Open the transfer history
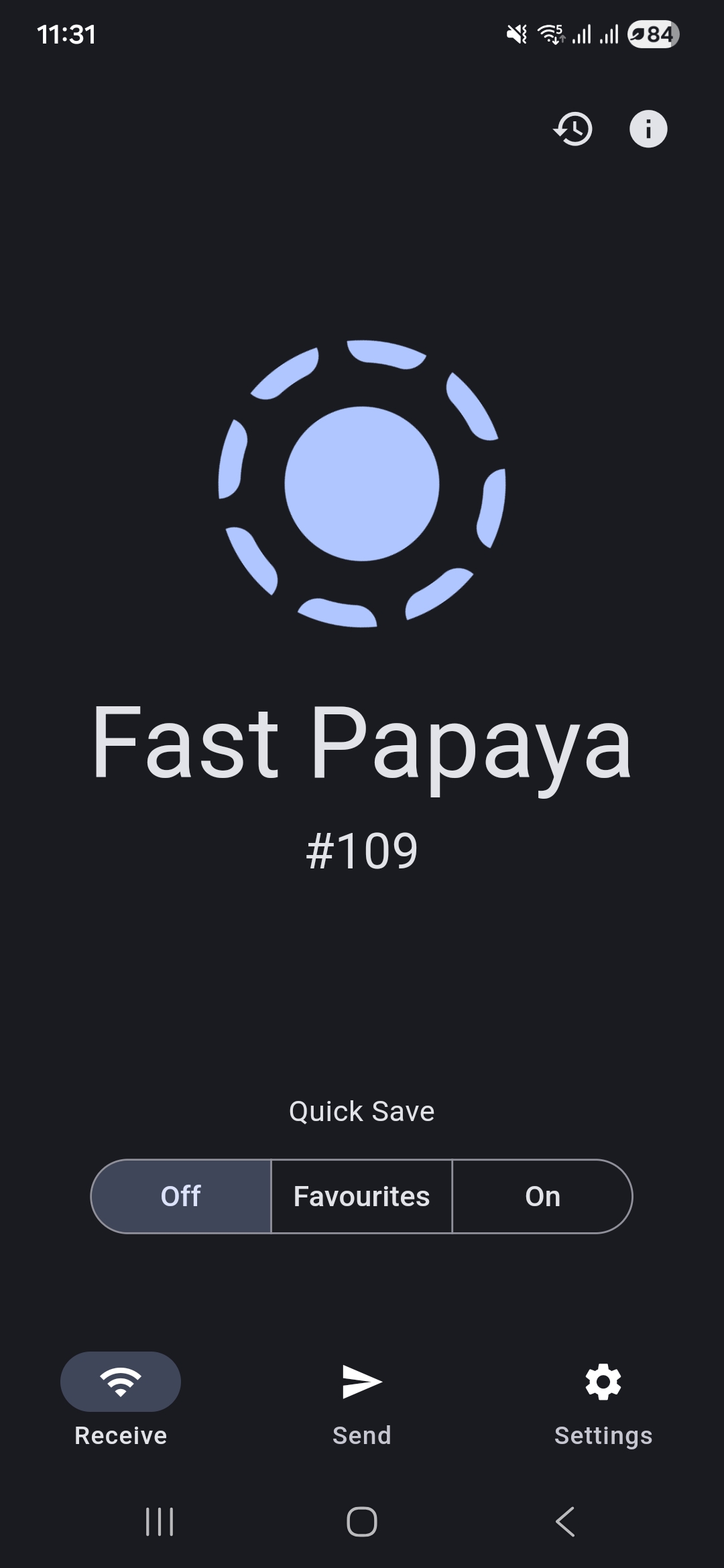 point(573,129)
